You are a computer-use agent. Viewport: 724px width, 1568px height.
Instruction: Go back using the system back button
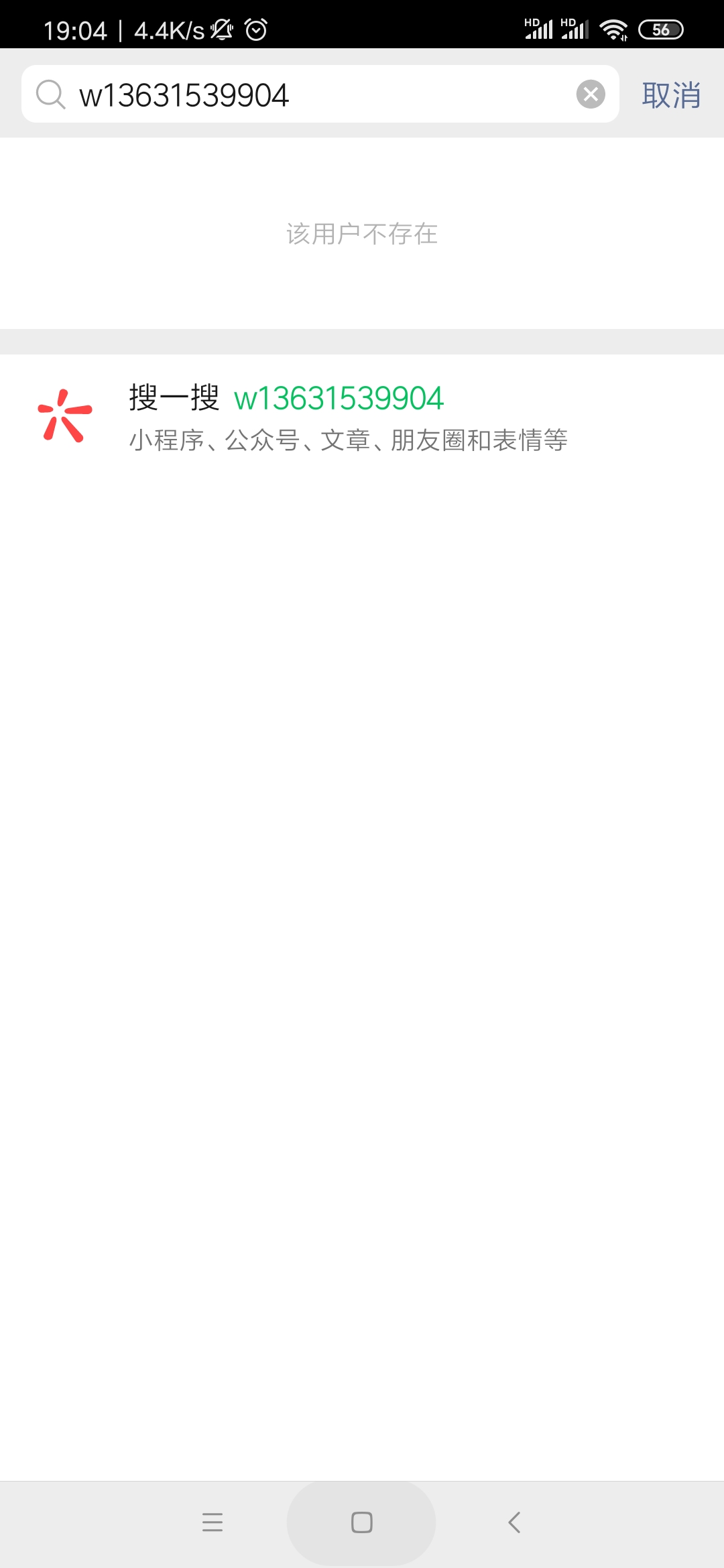(514, 1522)
